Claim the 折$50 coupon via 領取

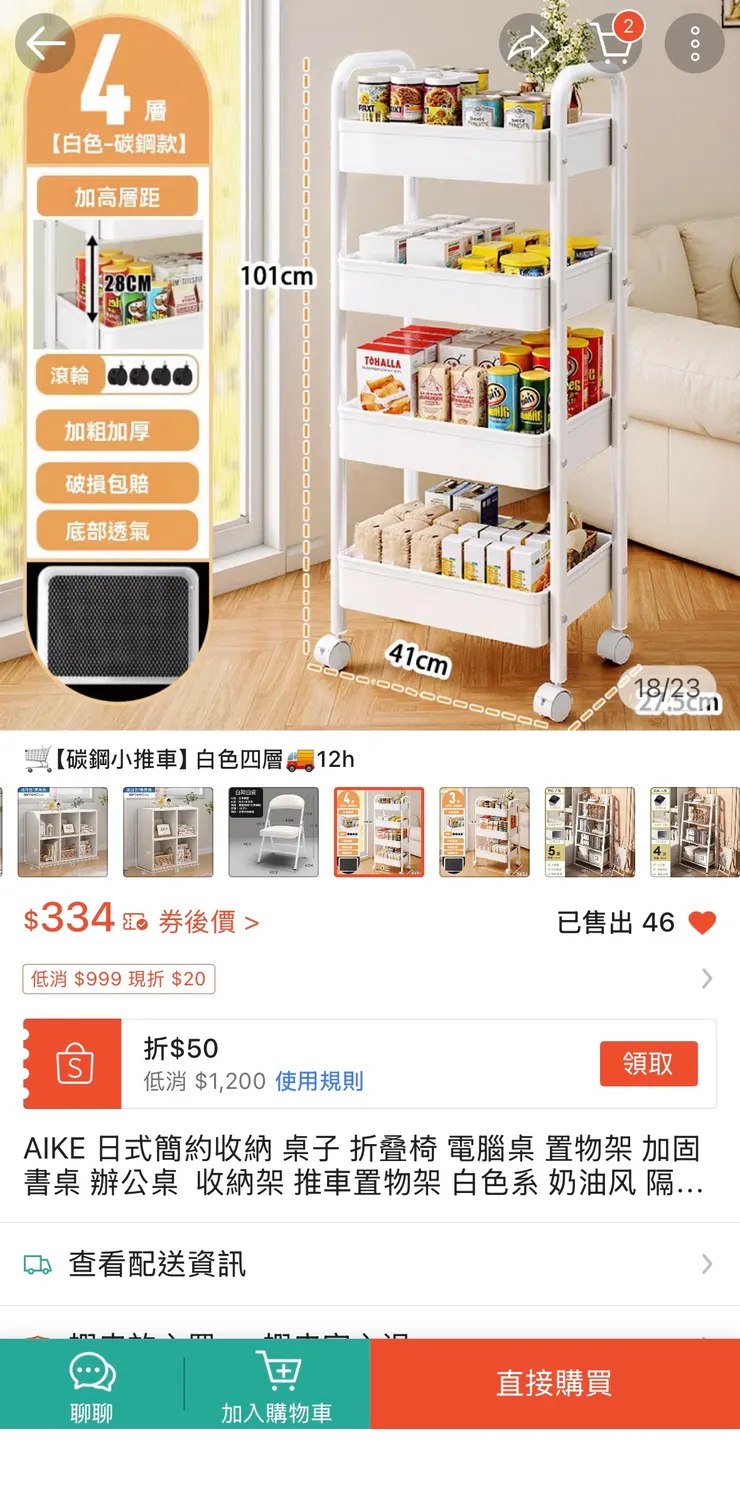(x=648, y=1063)
